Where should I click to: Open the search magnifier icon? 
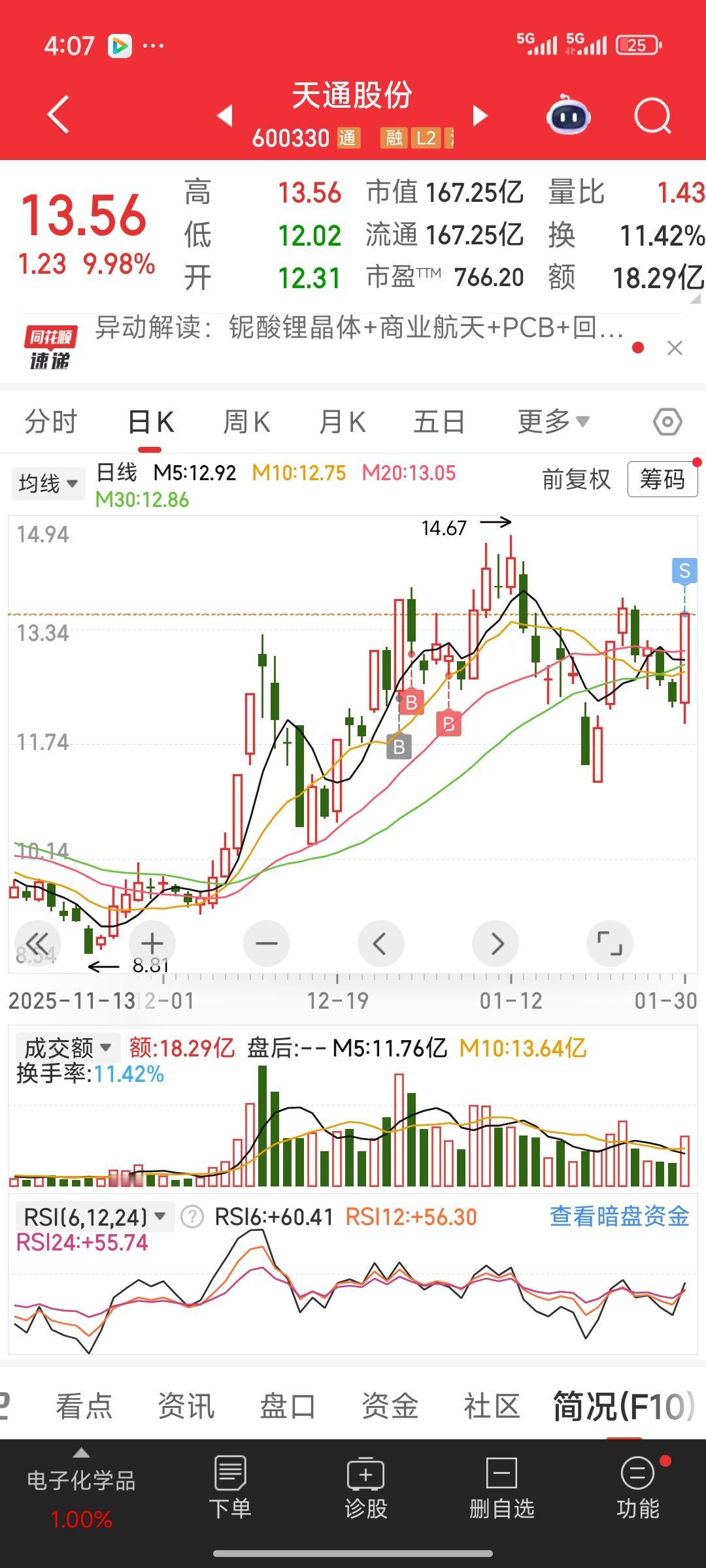(652, 117)
